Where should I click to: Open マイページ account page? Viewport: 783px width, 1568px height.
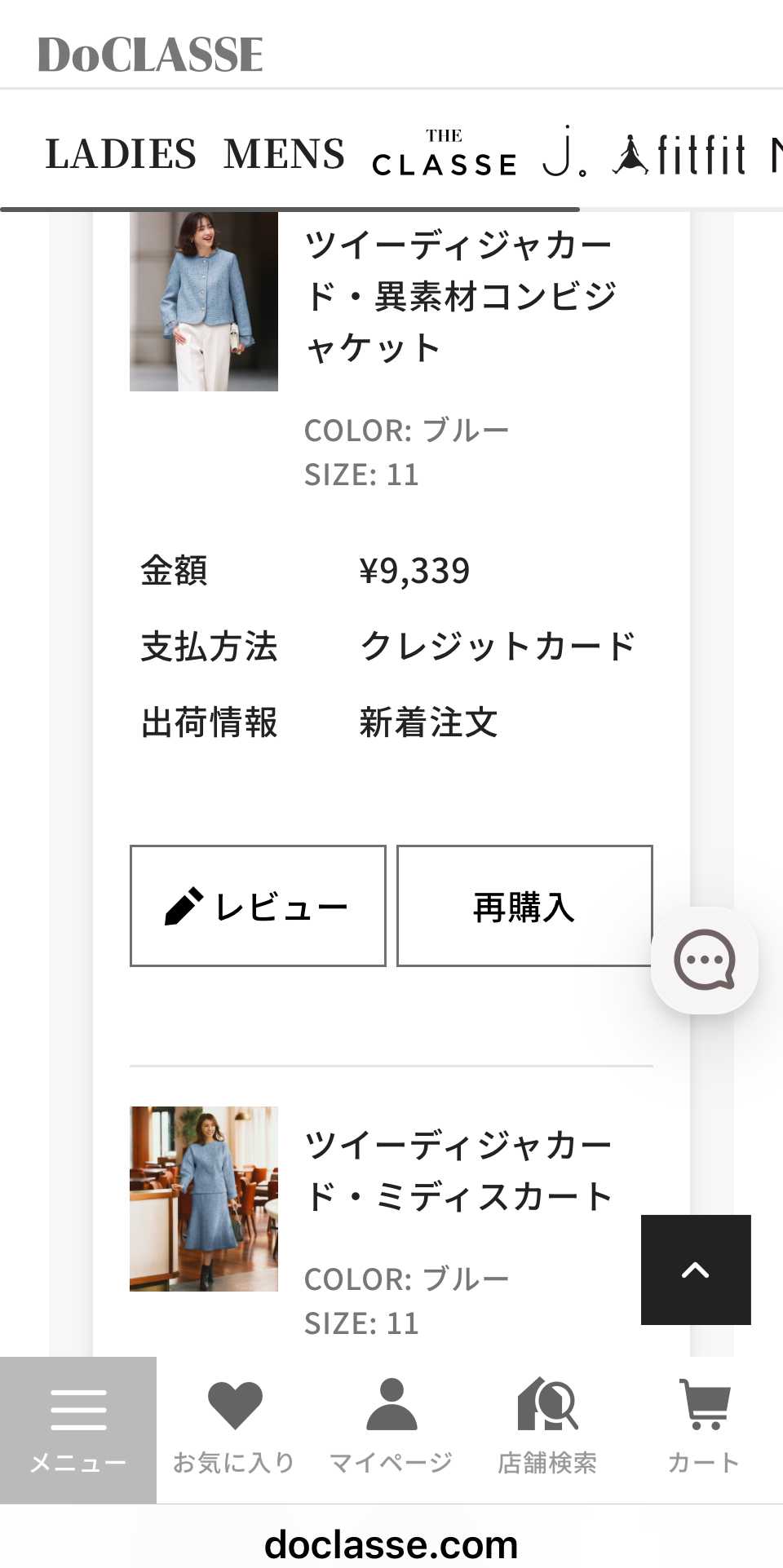click(x=391, y=1429)
